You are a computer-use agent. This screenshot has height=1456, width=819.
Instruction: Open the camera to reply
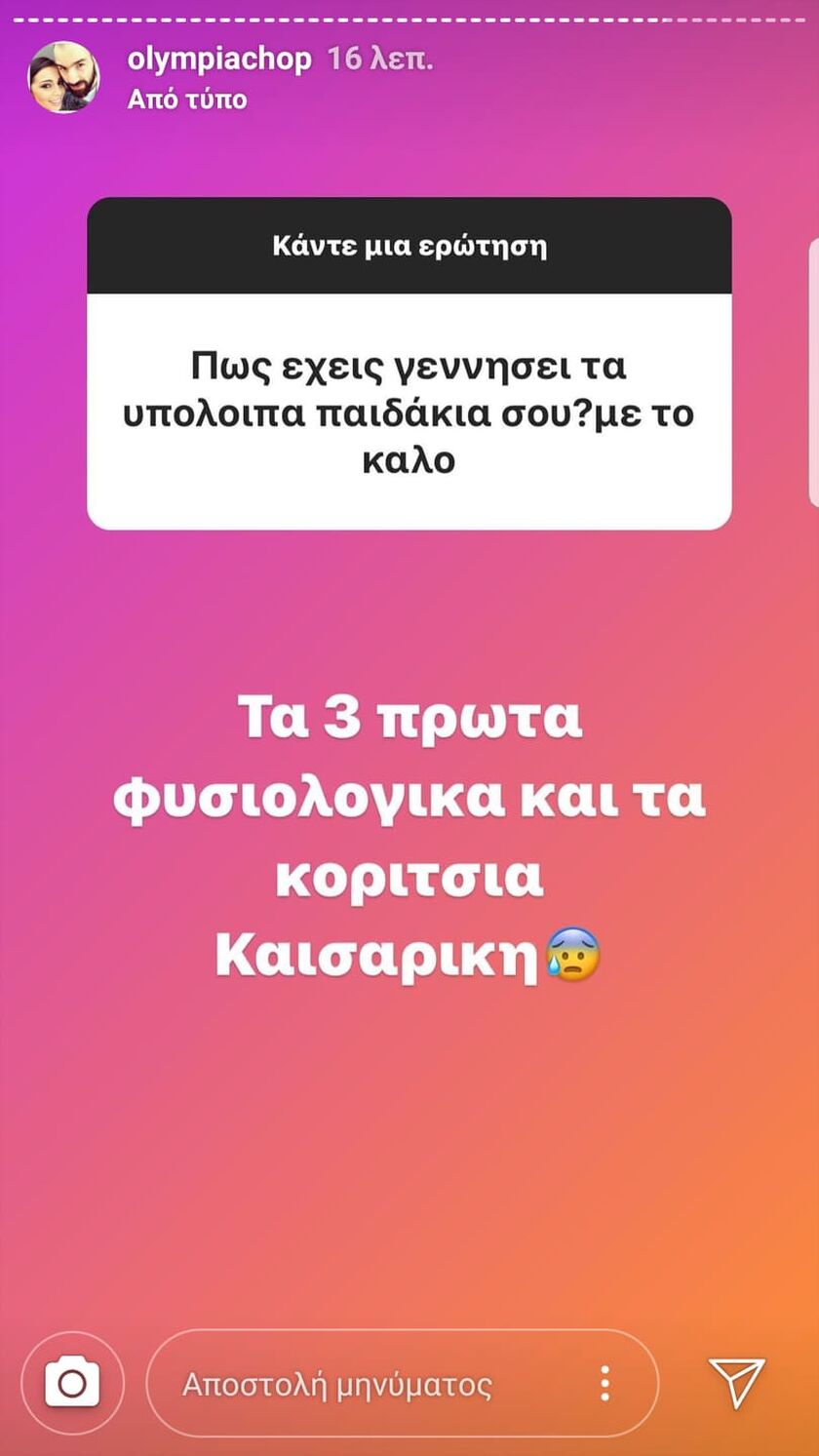73,1383
